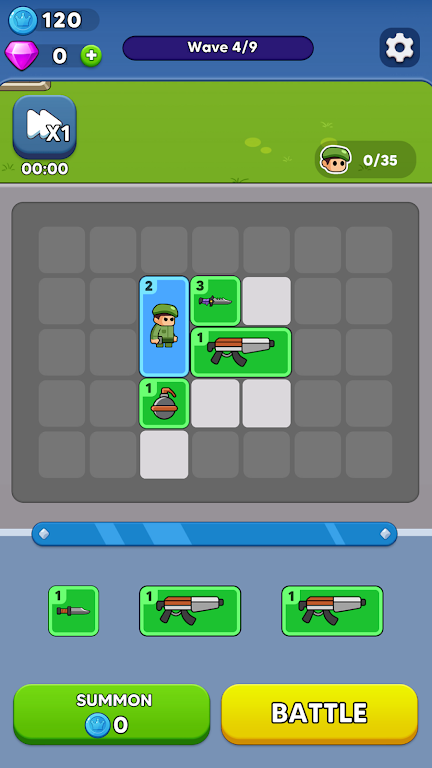Open the settings gear

[x=399, y=48]
